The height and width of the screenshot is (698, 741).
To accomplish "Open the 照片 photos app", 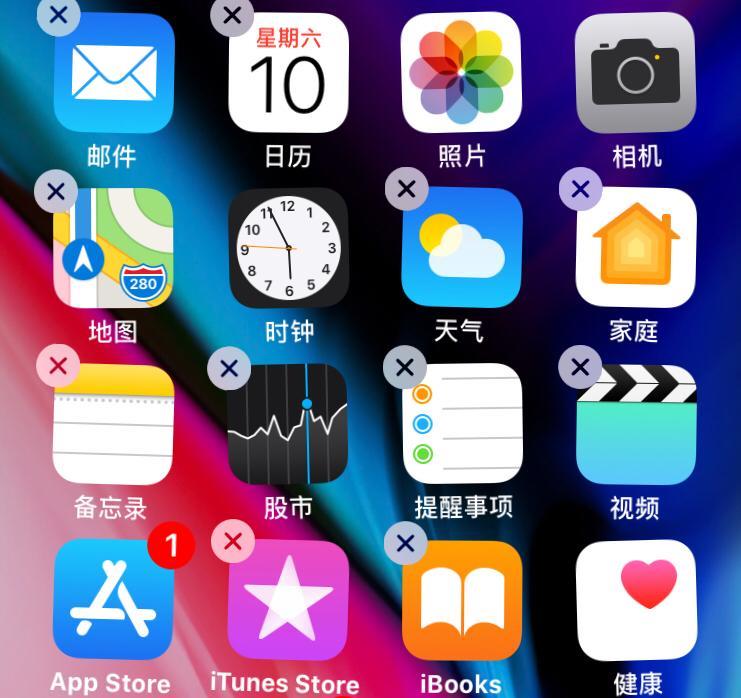I will (x=461, y=73).
